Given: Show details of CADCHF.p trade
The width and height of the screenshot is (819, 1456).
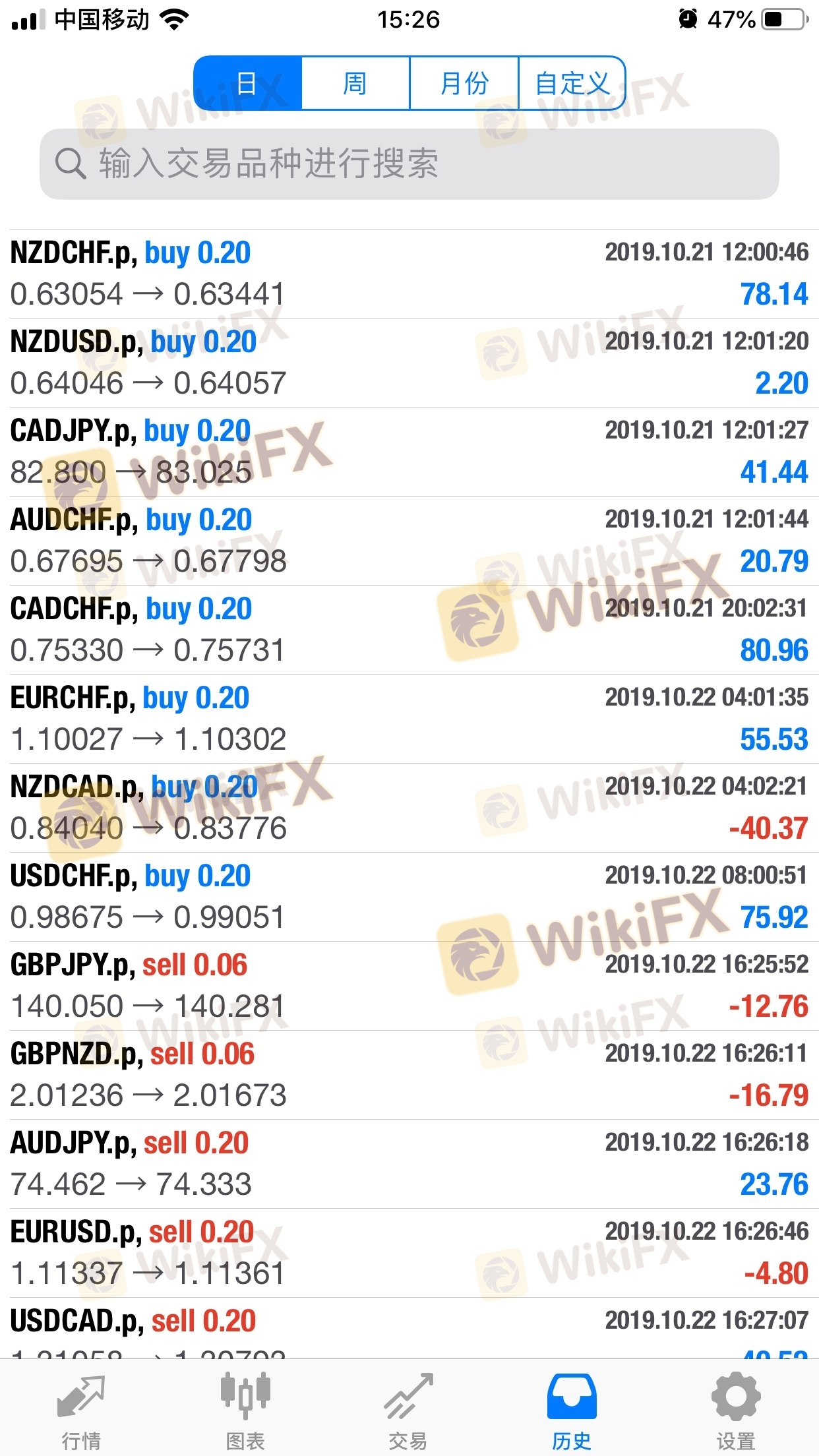Looking at the screenshot, I should point(409,630).
